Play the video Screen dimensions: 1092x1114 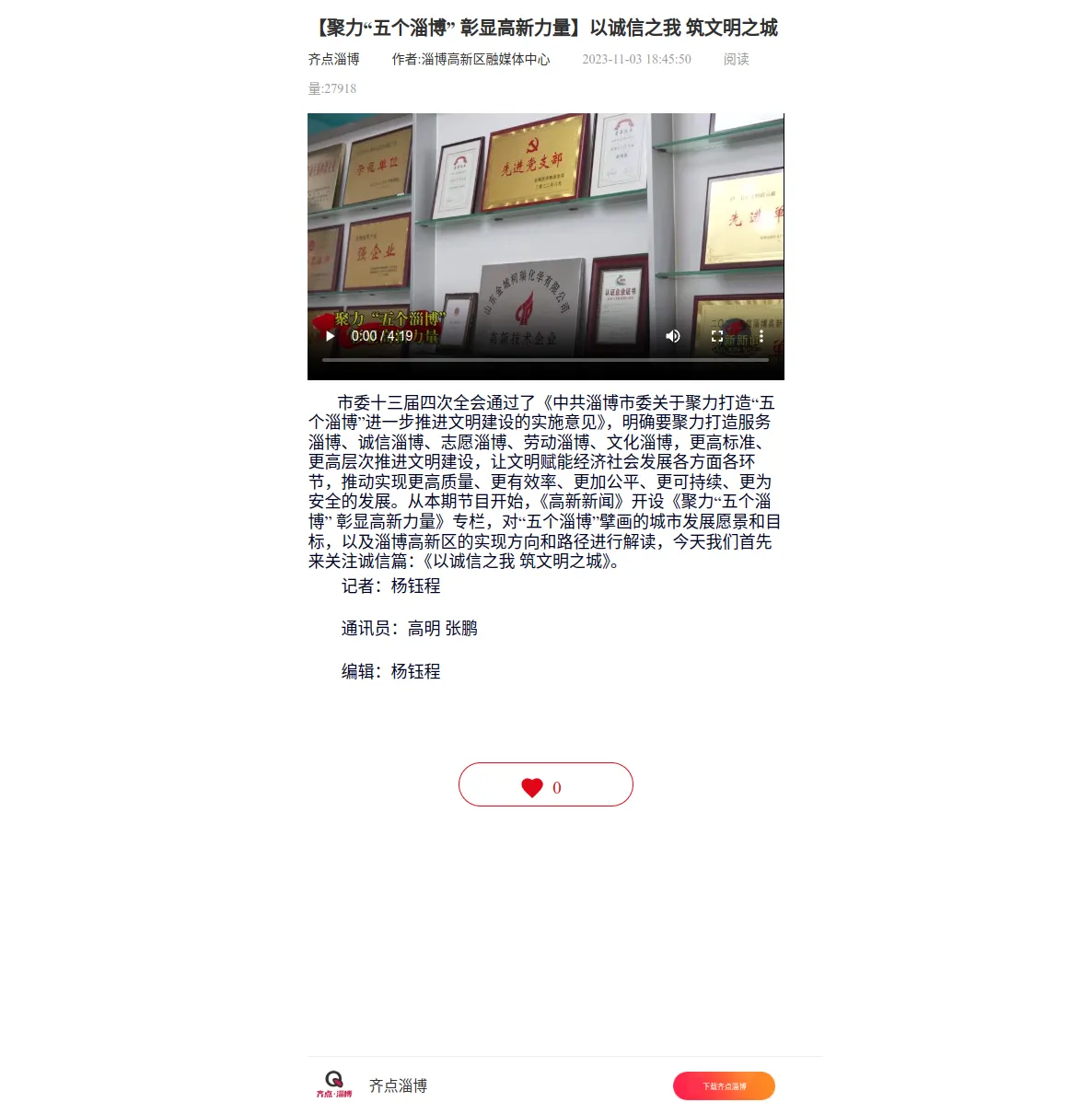[x=331, y=336]
